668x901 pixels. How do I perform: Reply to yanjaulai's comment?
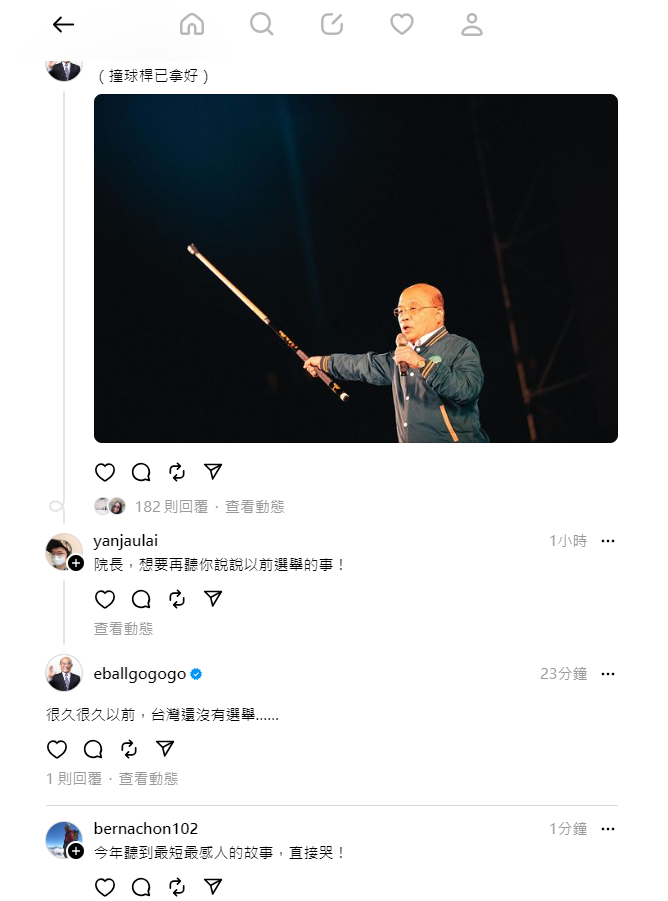[x=141, y=599]
